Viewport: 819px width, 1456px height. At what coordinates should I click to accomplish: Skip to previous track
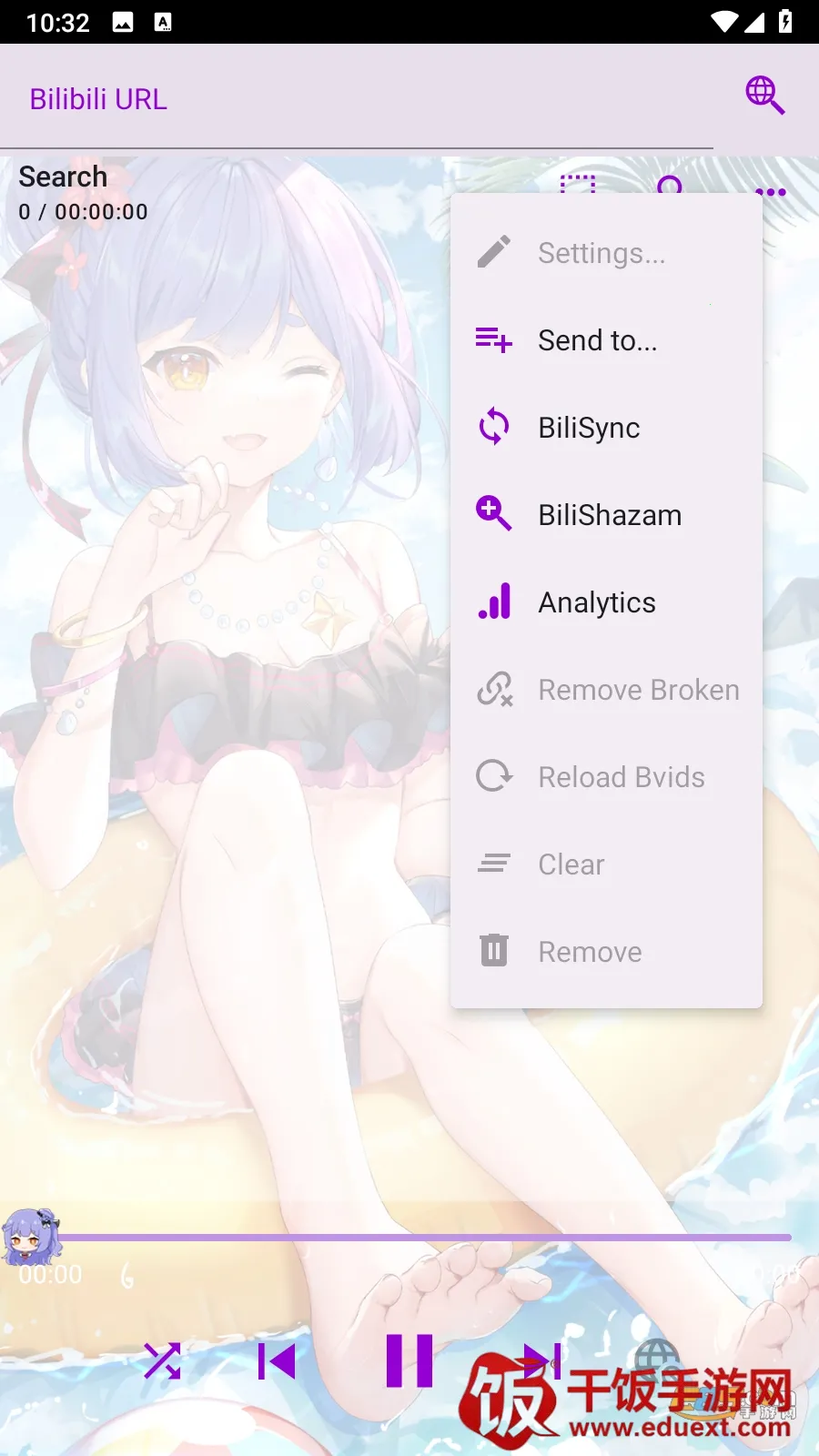(277, 1361)
